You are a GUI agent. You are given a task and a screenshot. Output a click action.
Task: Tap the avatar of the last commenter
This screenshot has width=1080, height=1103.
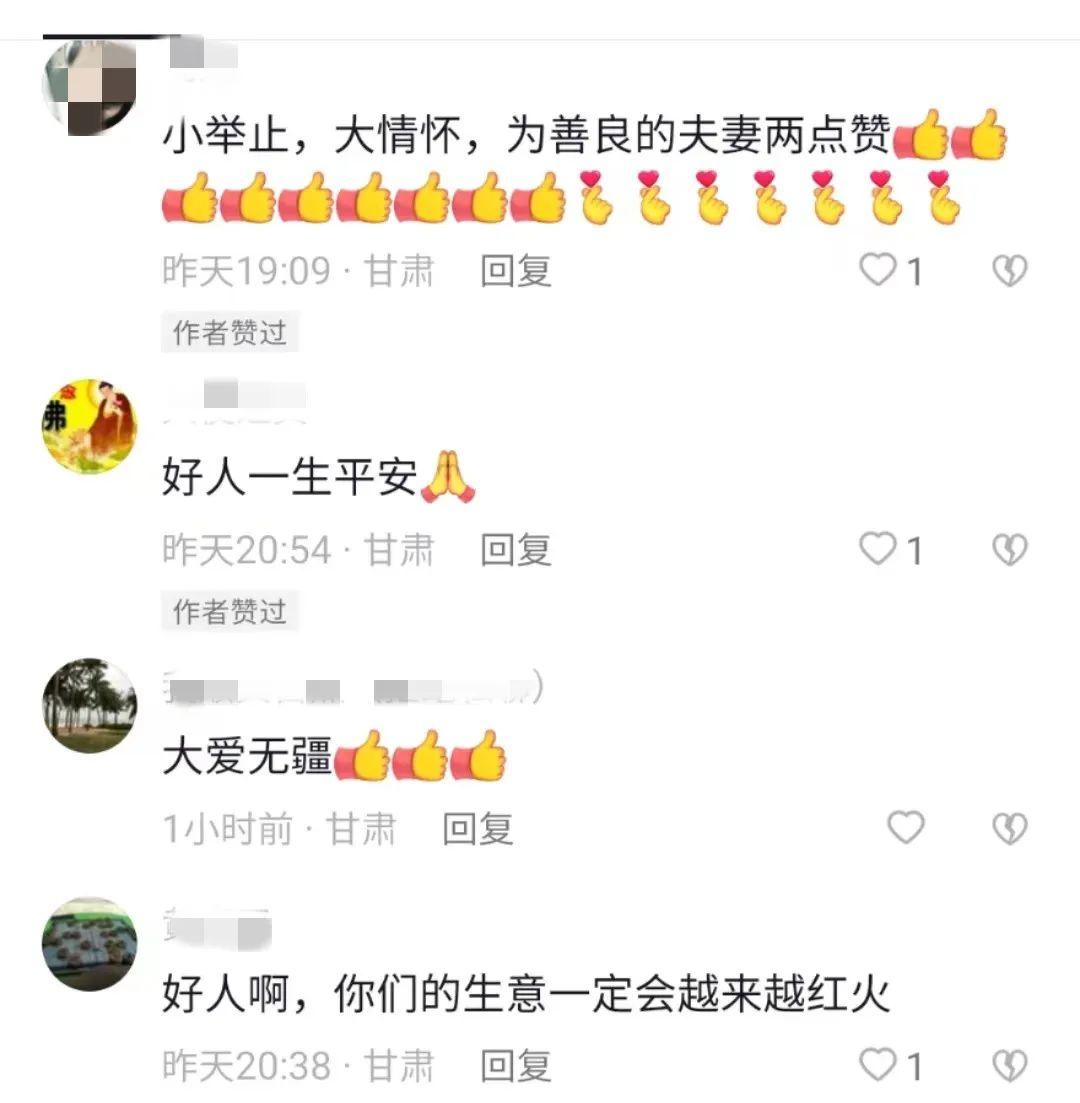click(x=90, y=943)
